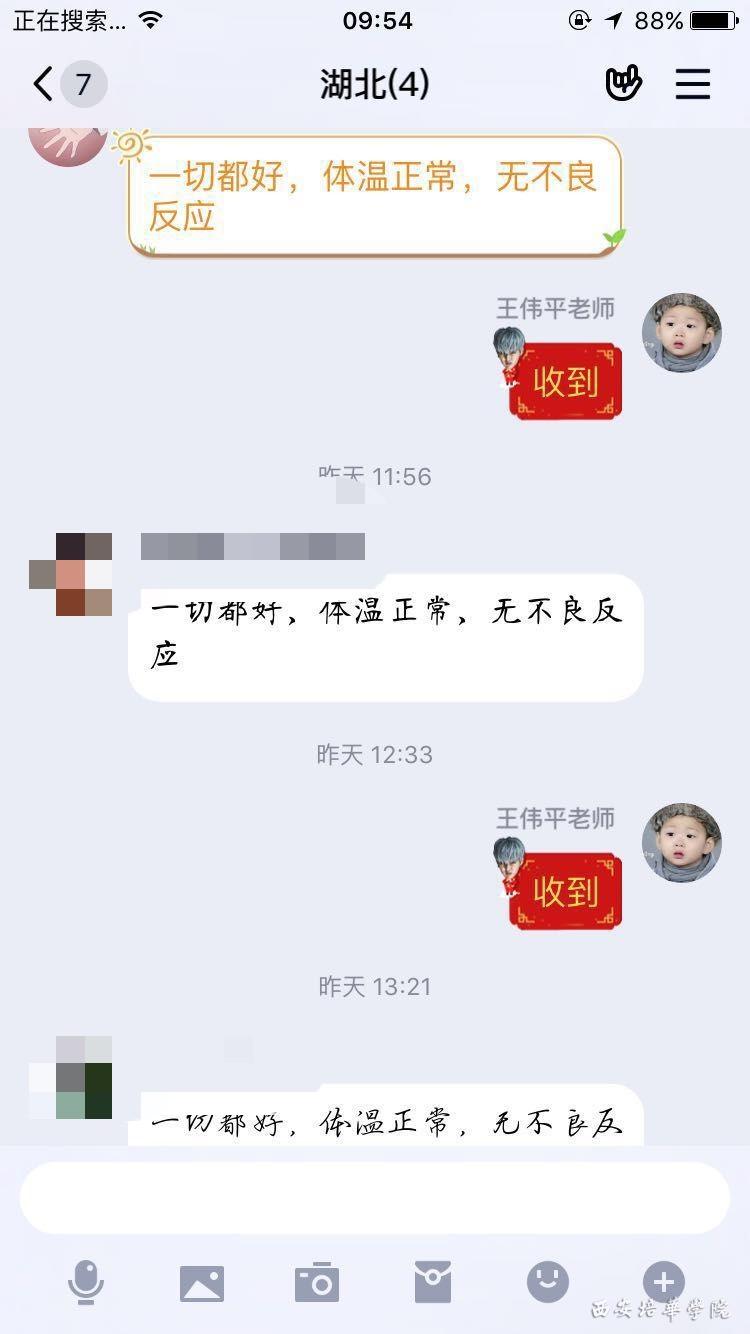Start a voice message with the microphone
The width and height of the screenshot is (750, 1334).
click(86, 1282)
